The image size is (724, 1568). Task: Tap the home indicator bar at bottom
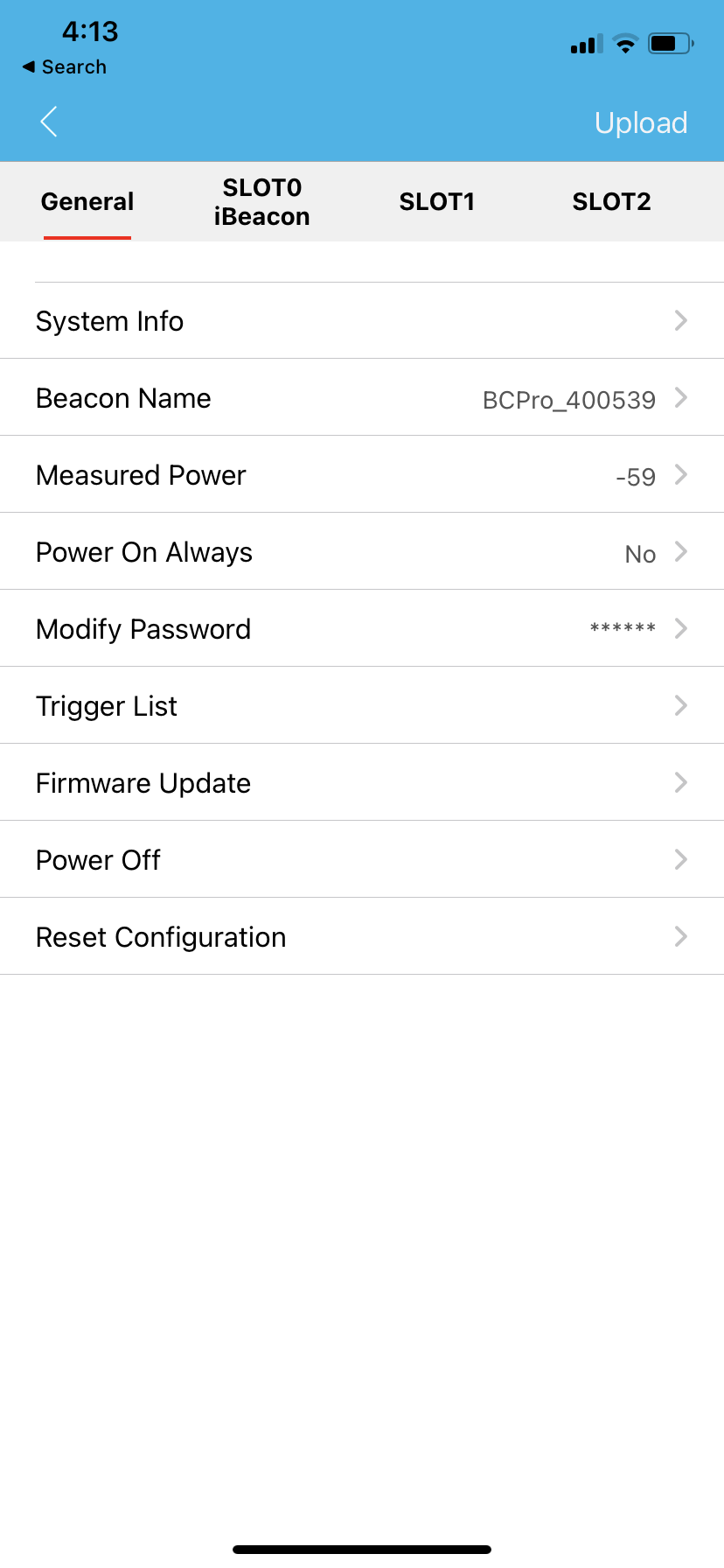pyautogui.click(x=362, y=1547)
